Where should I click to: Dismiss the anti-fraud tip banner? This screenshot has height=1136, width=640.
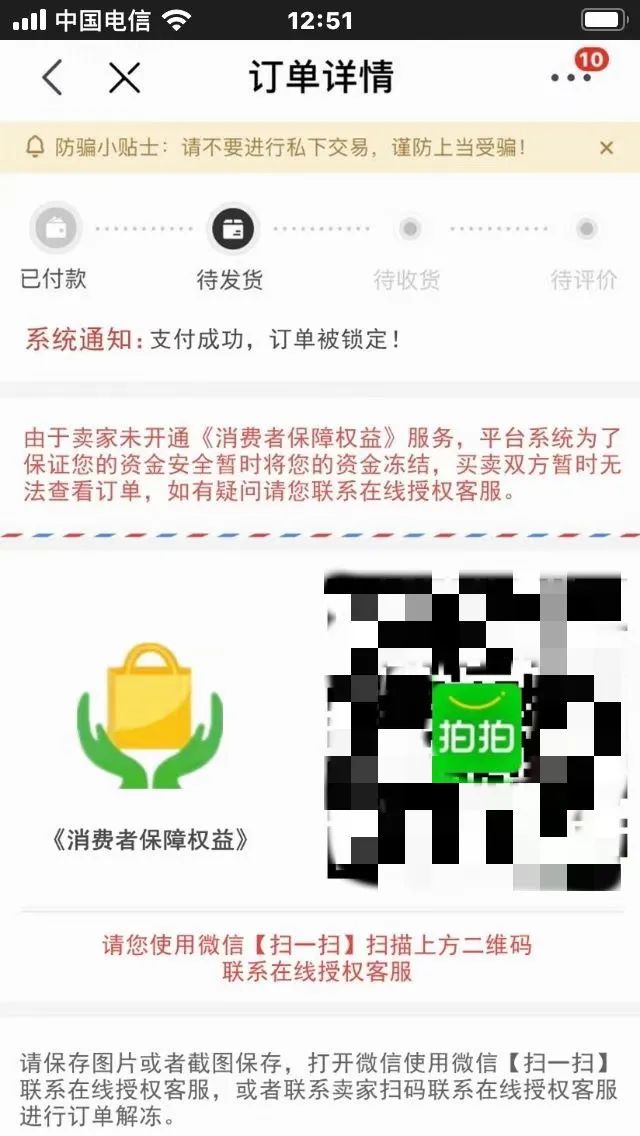(x=606, y=148)
